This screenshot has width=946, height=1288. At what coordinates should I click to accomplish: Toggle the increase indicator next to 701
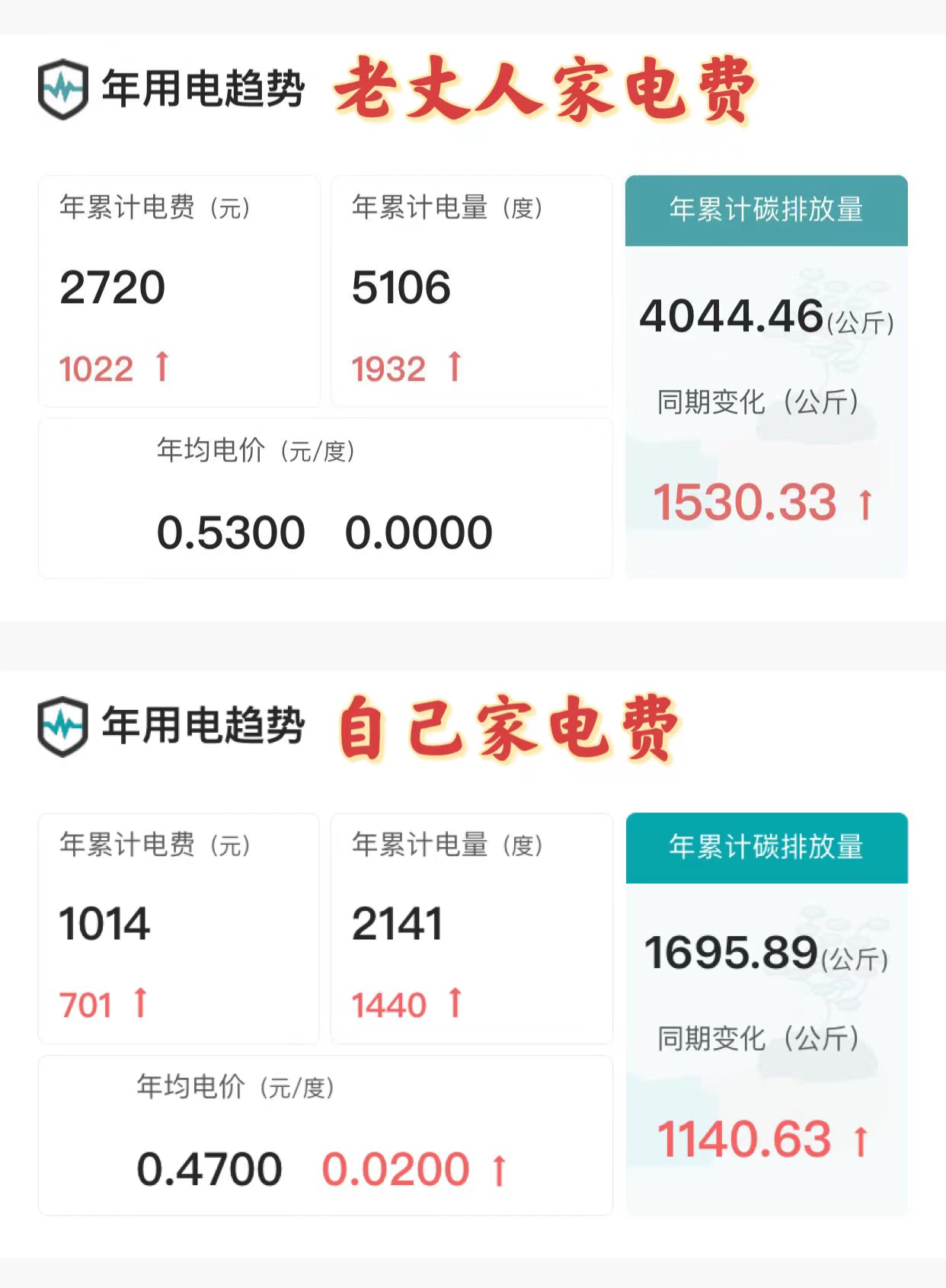(139, 1003)
